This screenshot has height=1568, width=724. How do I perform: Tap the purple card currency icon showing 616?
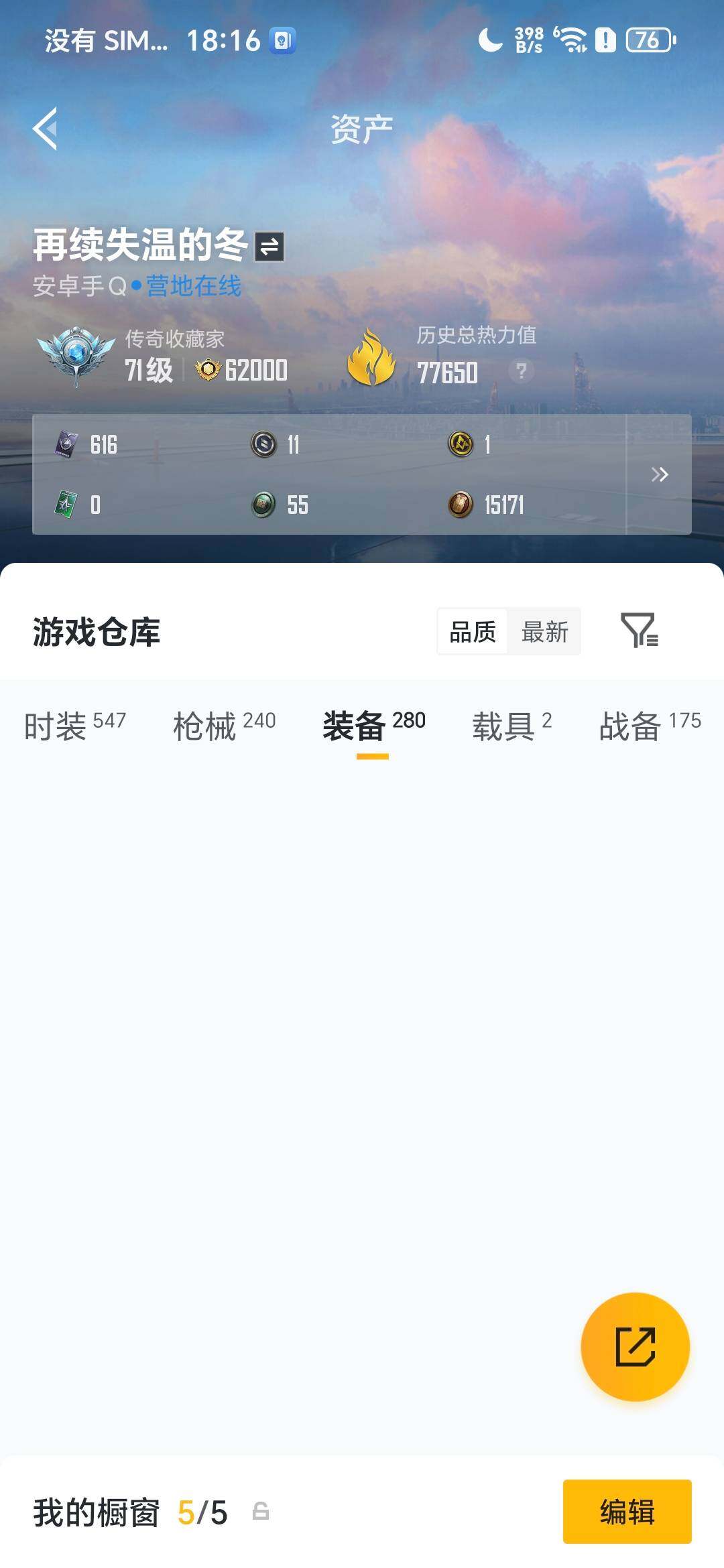(64, 444)
